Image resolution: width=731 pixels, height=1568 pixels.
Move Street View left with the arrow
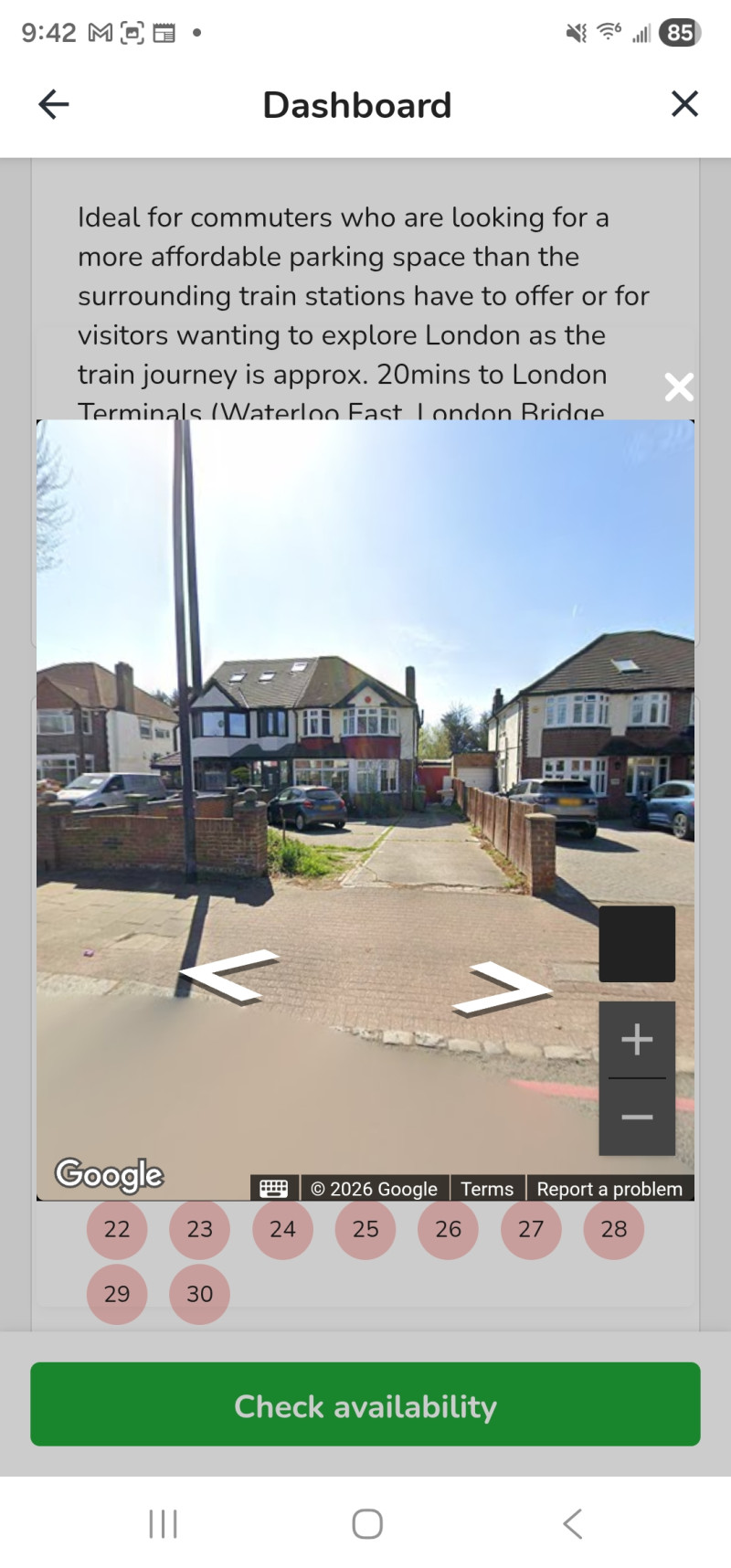point(228,976)
